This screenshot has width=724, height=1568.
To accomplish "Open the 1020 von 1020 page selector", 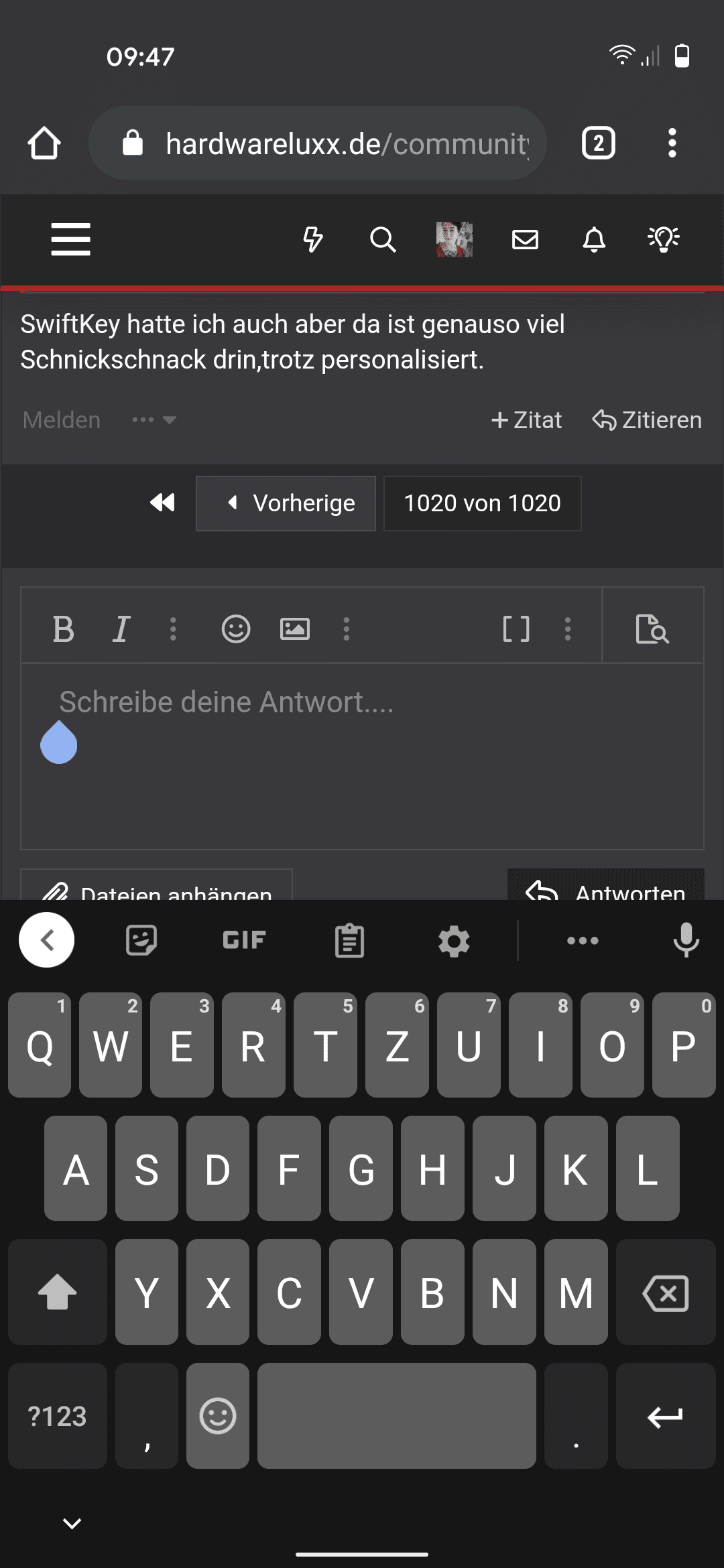I will 482,503.
